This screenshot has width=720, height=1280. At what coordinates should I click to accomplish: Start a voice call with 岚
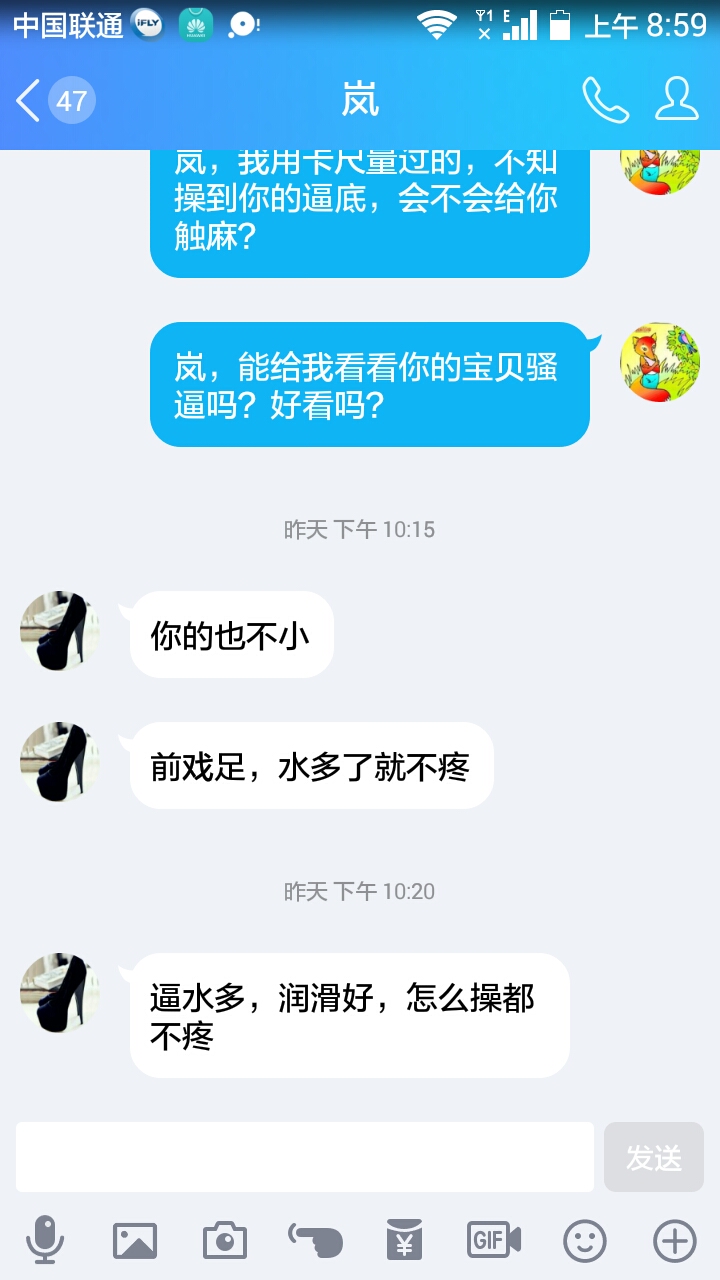coord(605,100)
